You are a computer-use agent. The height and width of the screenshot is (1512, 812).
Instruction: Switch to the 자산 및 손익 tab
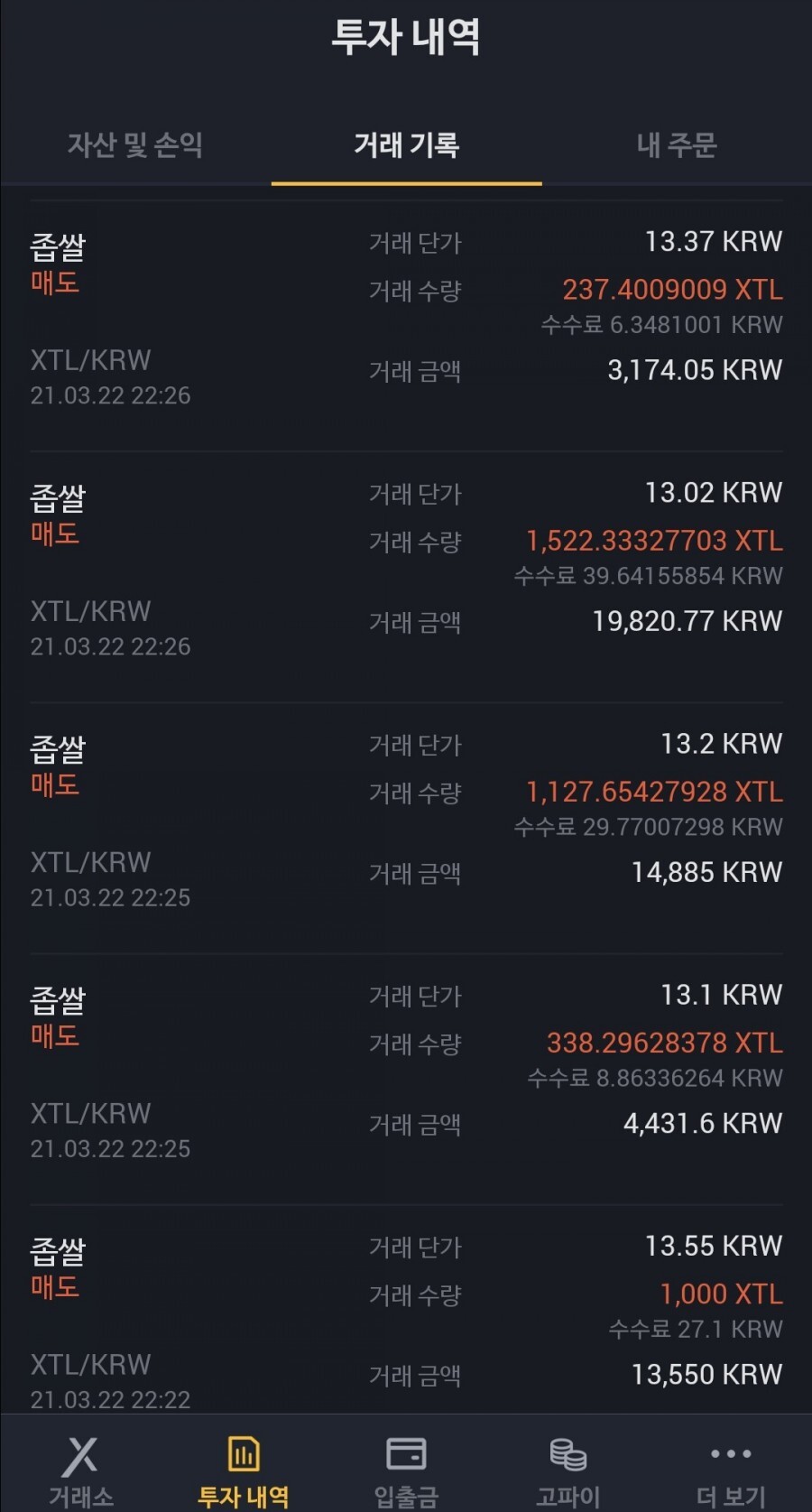click(135, 144)
